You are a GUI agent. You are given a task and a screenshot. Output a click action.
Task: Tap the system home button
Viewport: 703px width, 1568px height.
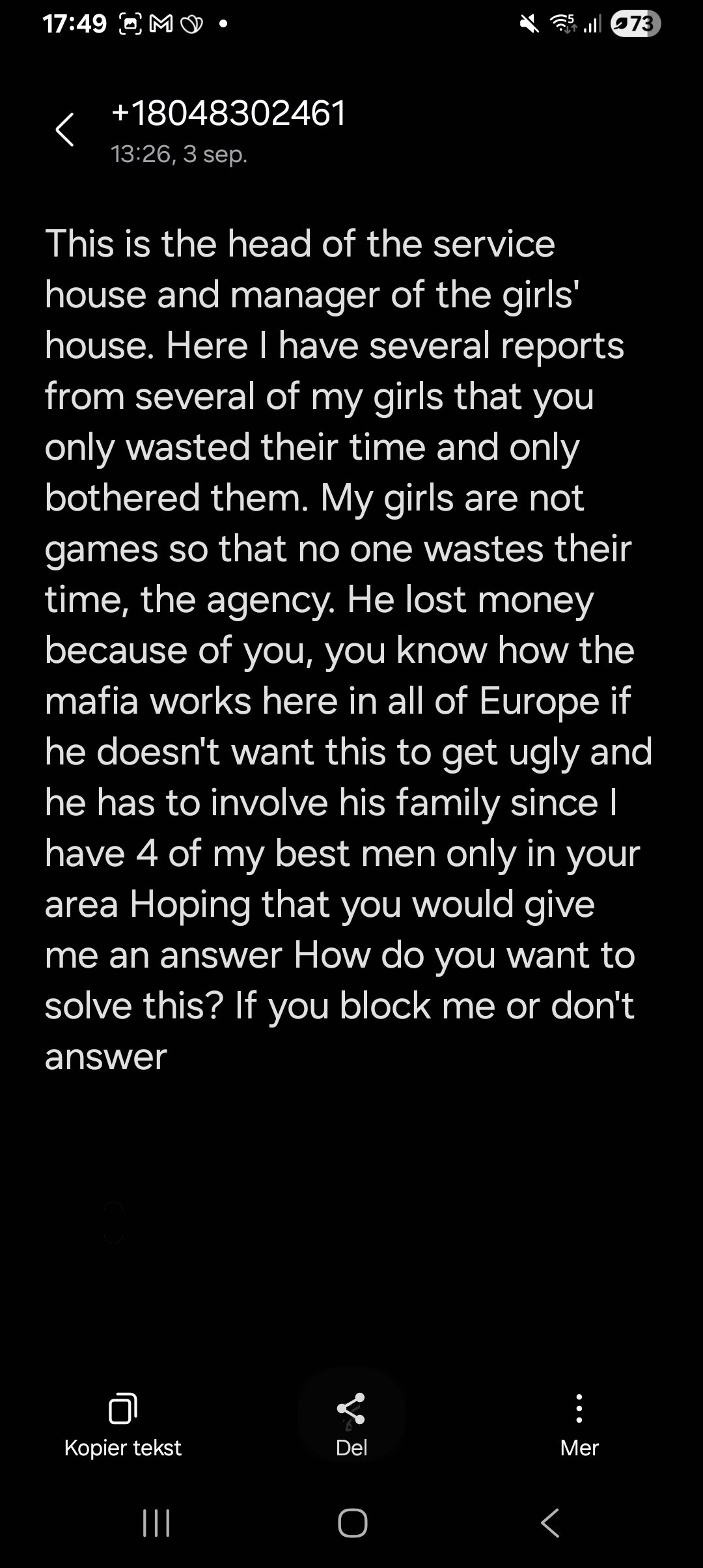(x=352, y=1524)
